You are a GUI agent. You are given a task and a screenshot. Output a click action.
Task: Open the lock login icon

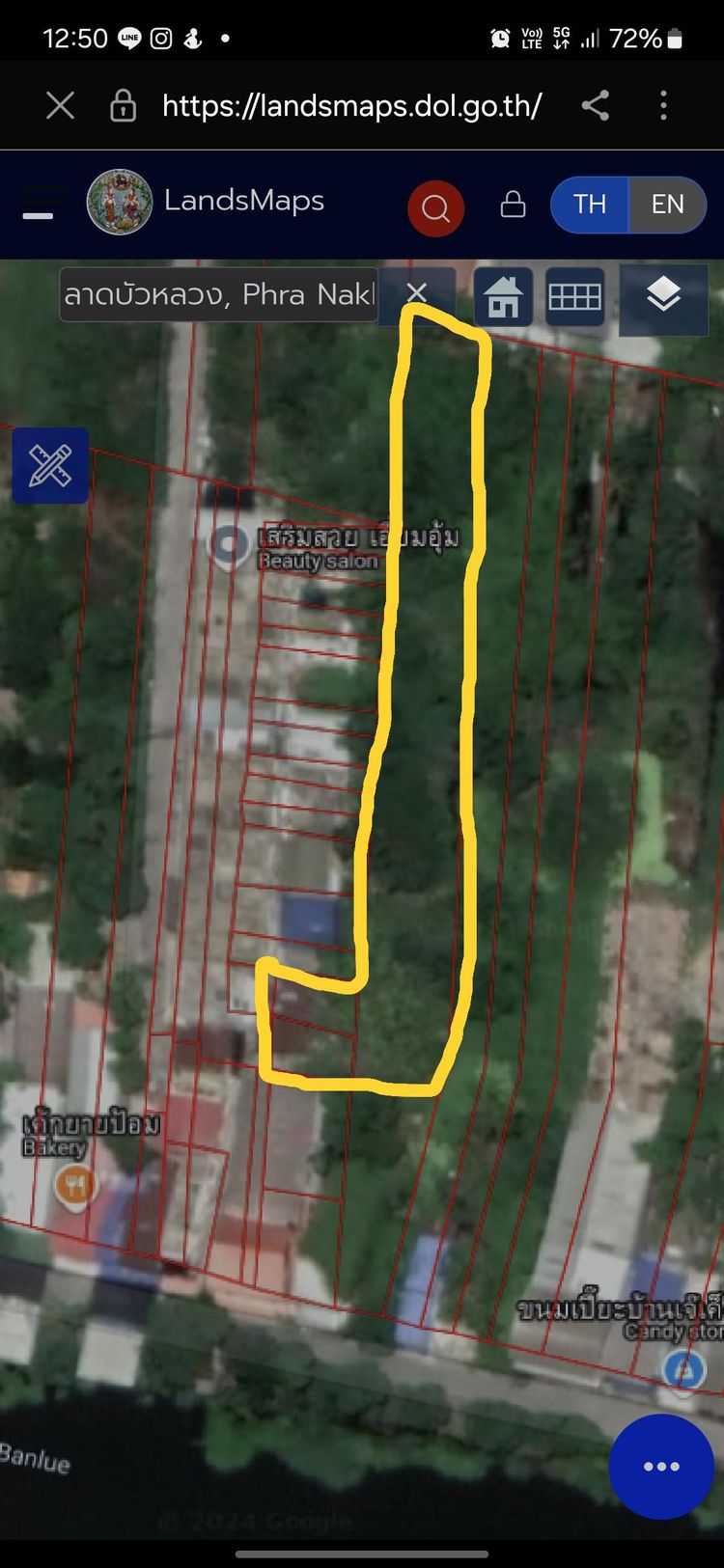click(513, 205)
